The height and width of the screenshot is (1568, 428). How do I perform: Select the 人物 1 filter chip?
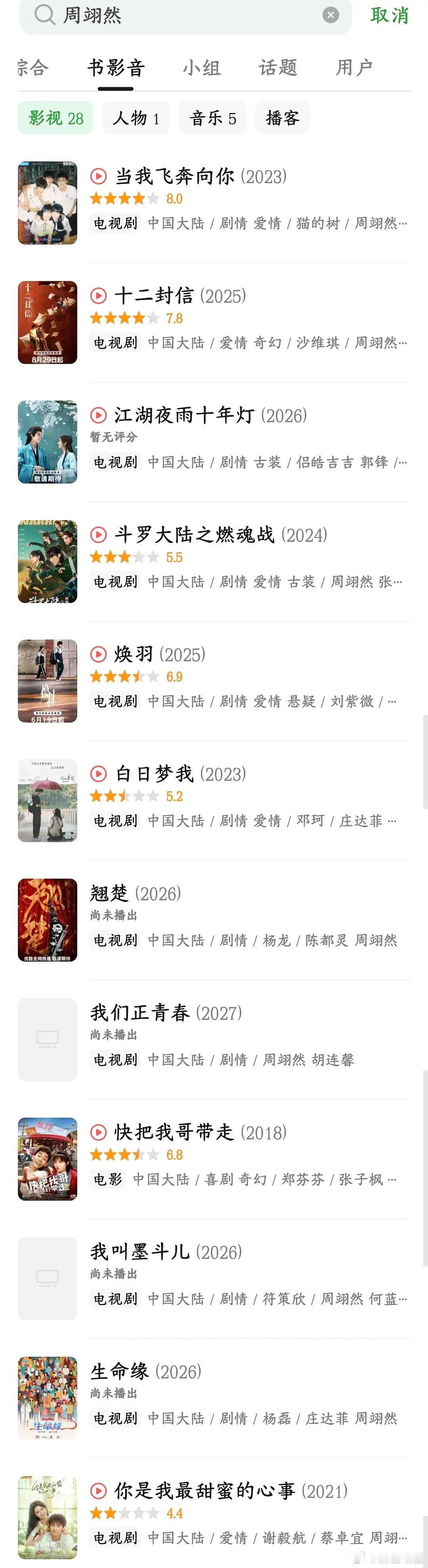coord(136,118)
